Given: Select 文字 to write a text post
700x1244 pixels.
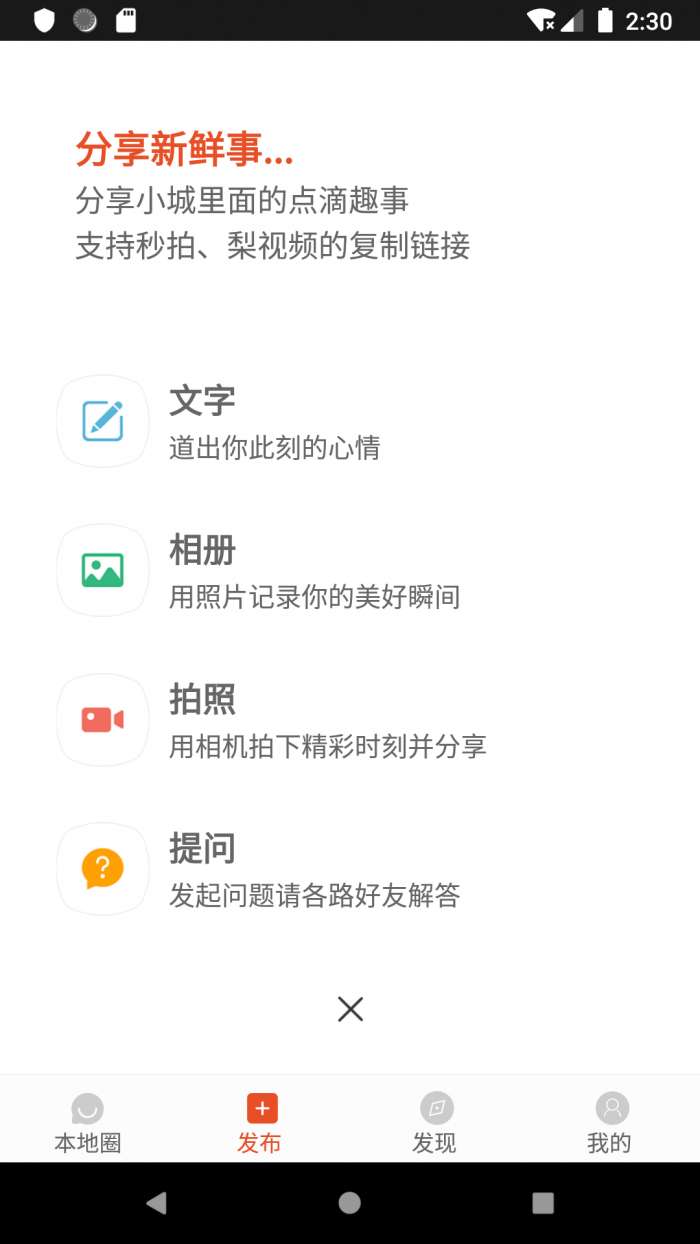Looking at the screenshot, I should coord(103,421).
